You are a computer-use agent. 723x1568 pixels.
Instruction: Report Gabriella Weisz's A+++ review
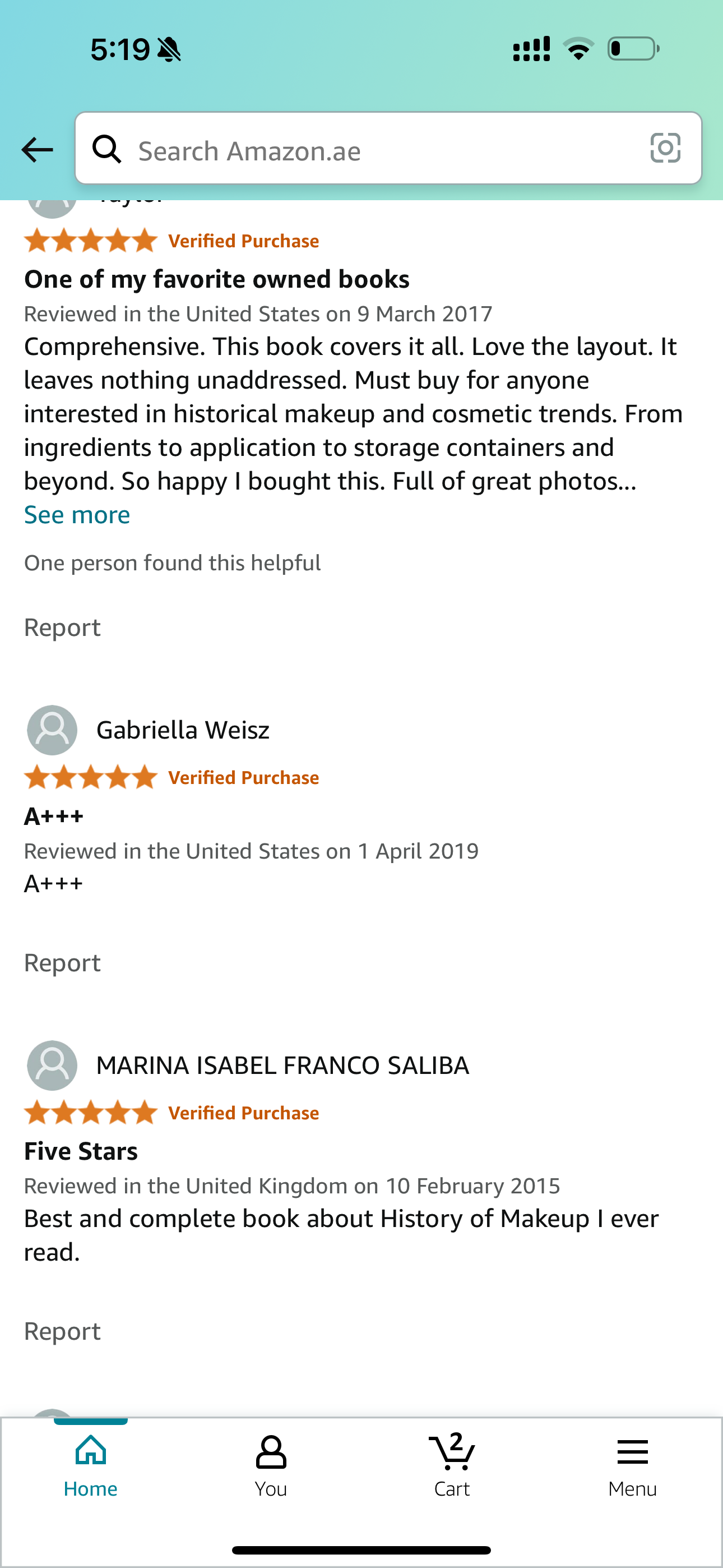62,963
